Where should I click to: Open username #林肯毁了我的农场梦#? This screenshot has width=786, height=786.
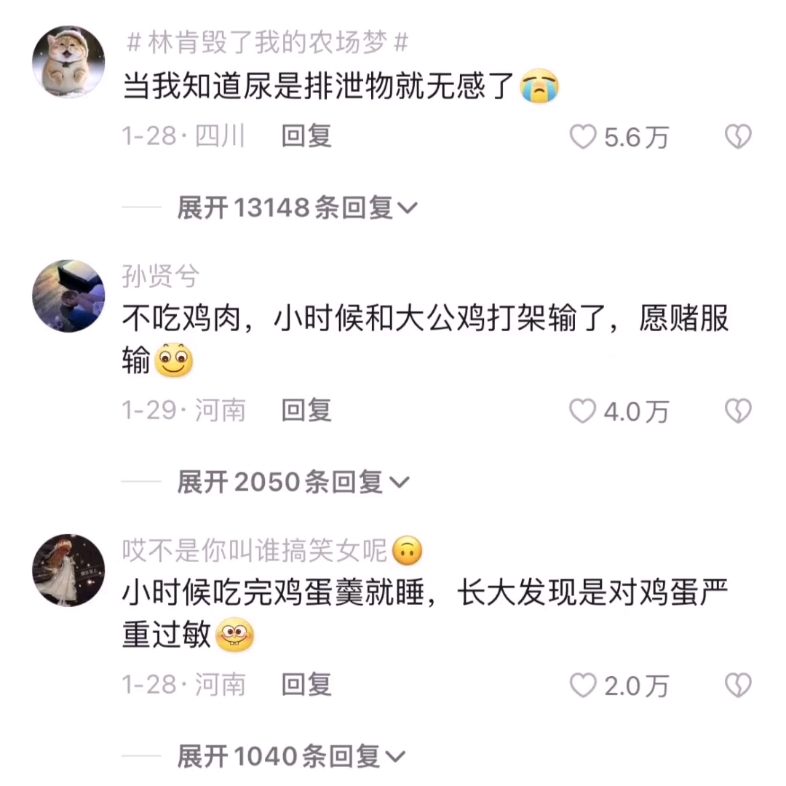click(269, 43)
